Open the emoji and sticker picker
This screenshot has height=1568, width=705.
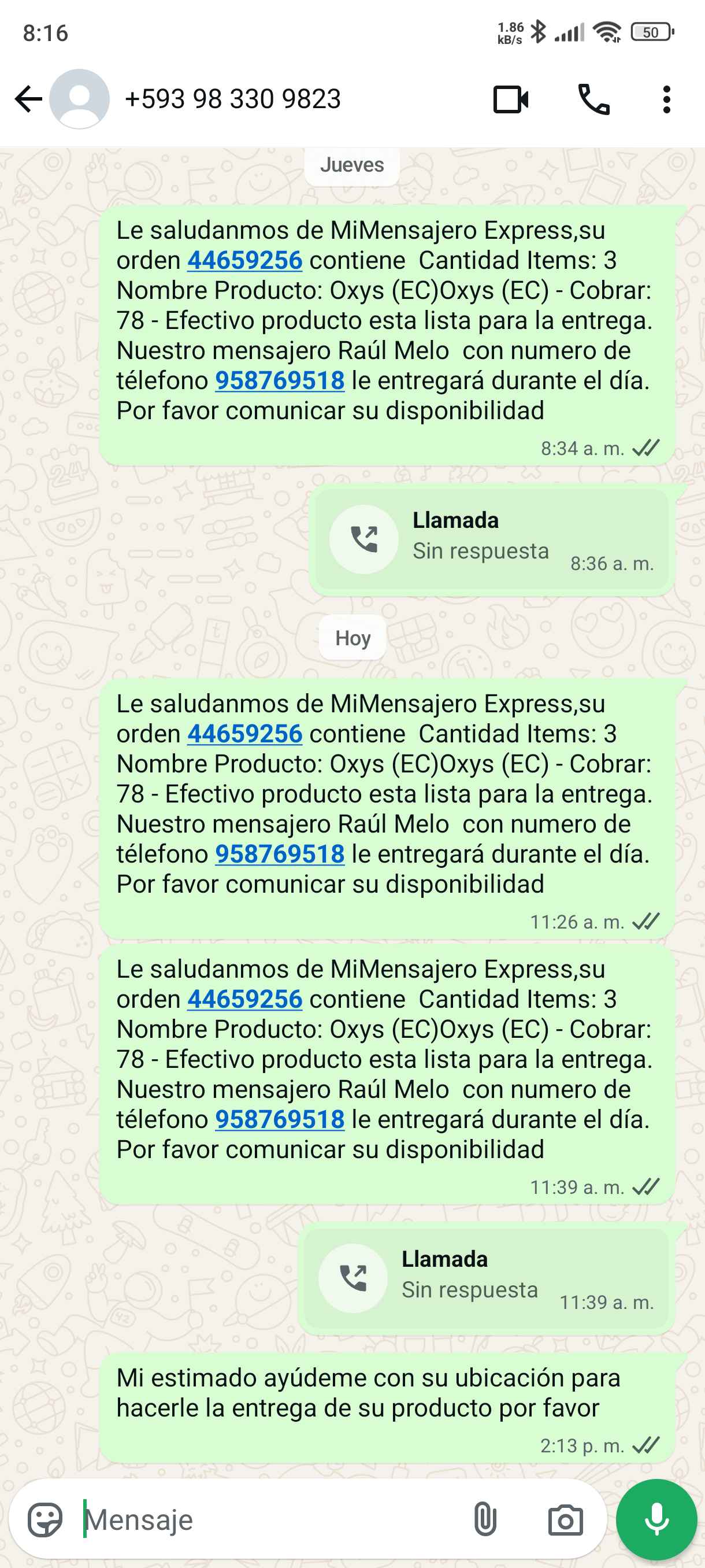tap(45, 1519)
